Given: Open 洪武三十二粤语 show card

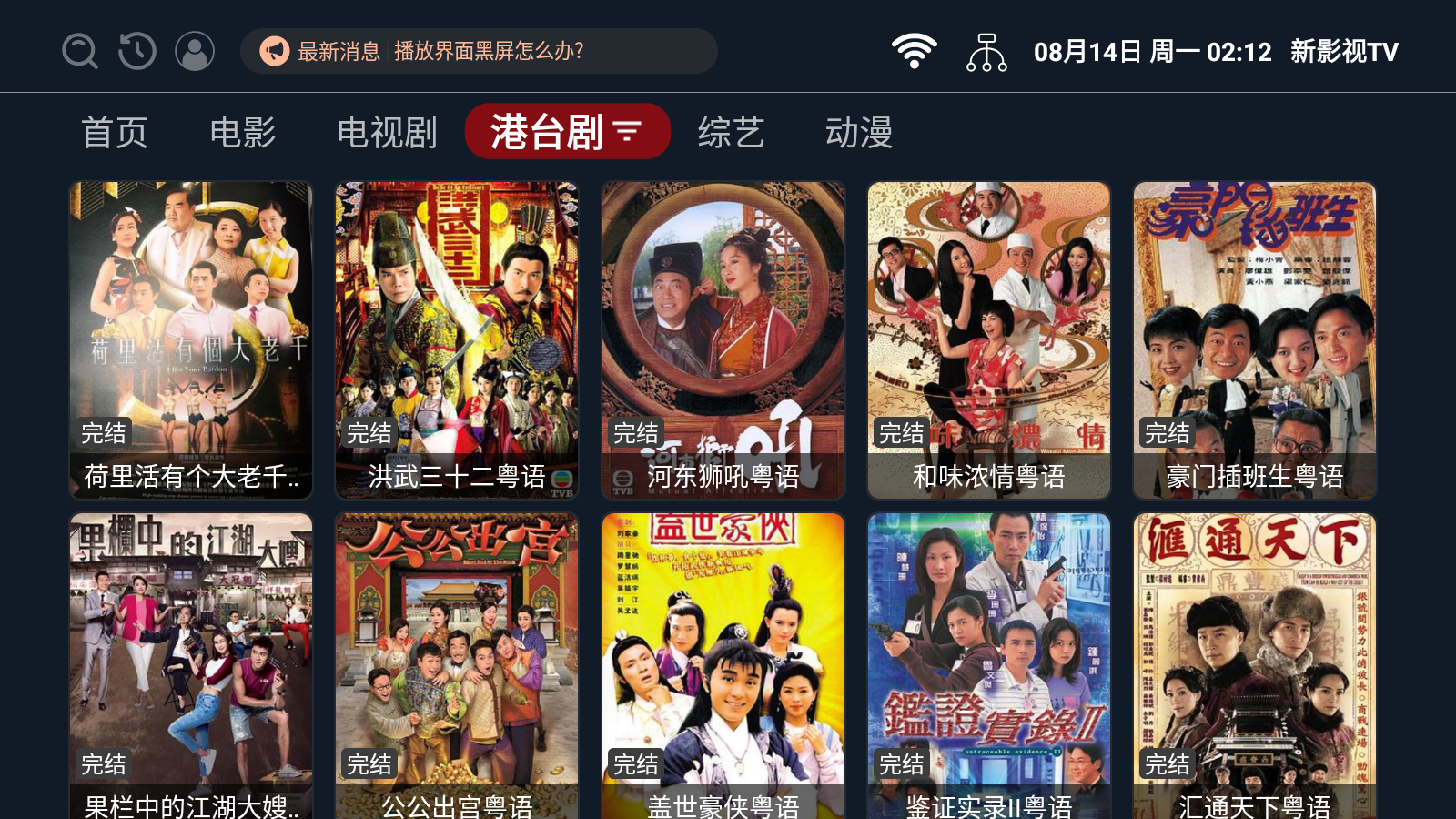Looking at the screenshot, I should [457, 339].
